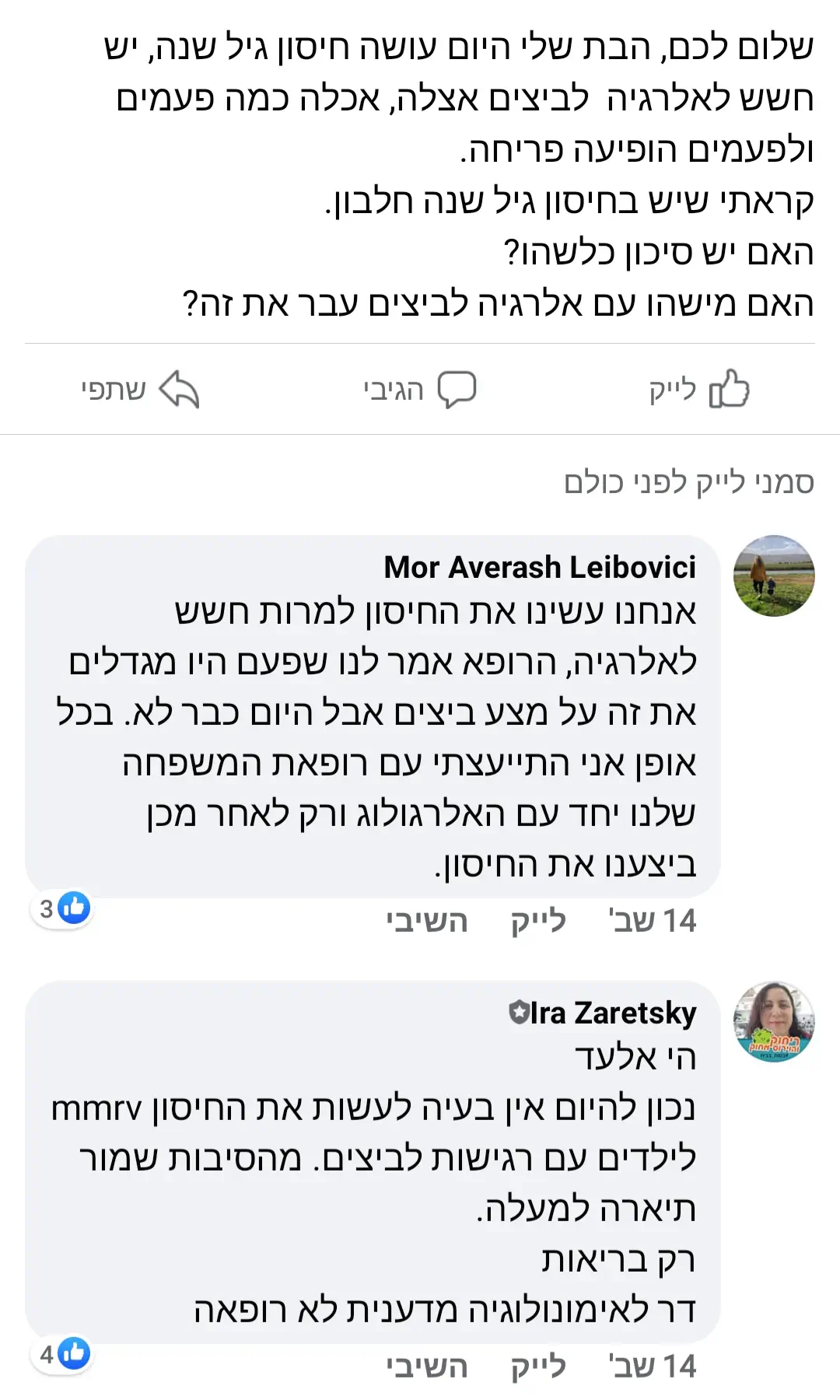
Task: Reply to Mor Averash Leibovici's comment
Action: pyautogui.click(x=427, y=921)
